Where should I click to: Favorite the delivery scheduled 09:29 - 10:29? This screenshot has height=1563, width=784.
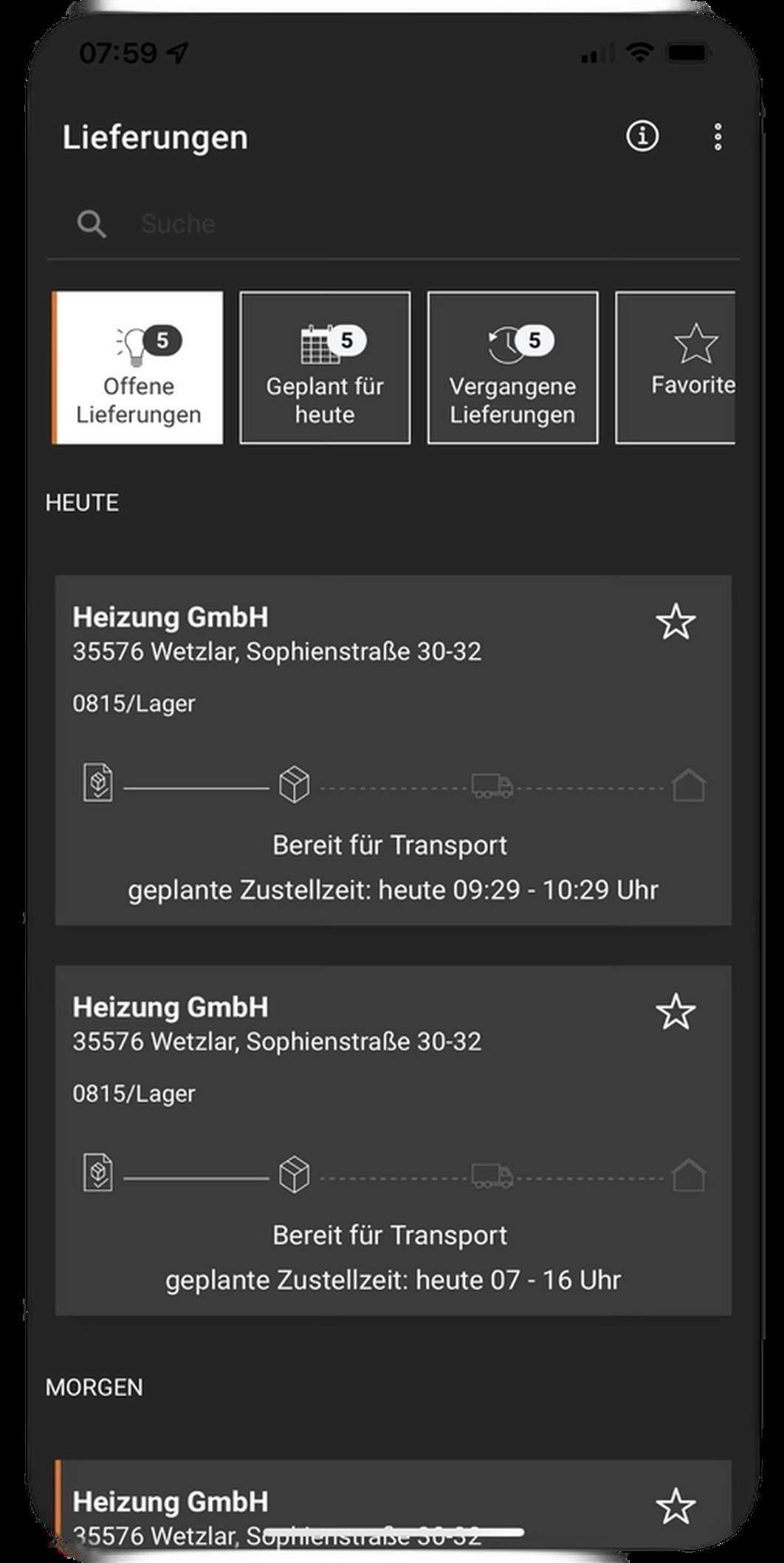tap(675, 621)
